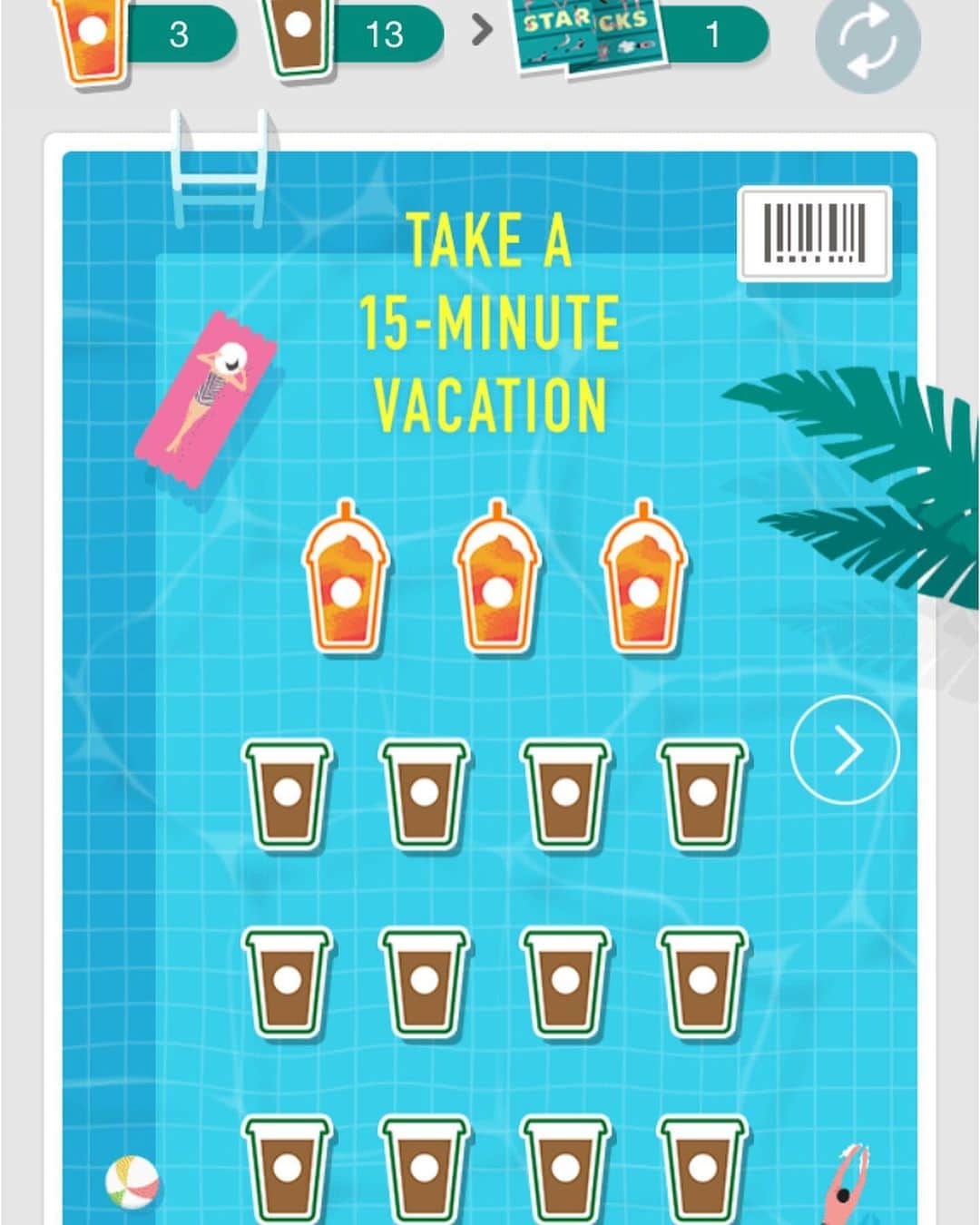Open the barcode card

point(814,233)
